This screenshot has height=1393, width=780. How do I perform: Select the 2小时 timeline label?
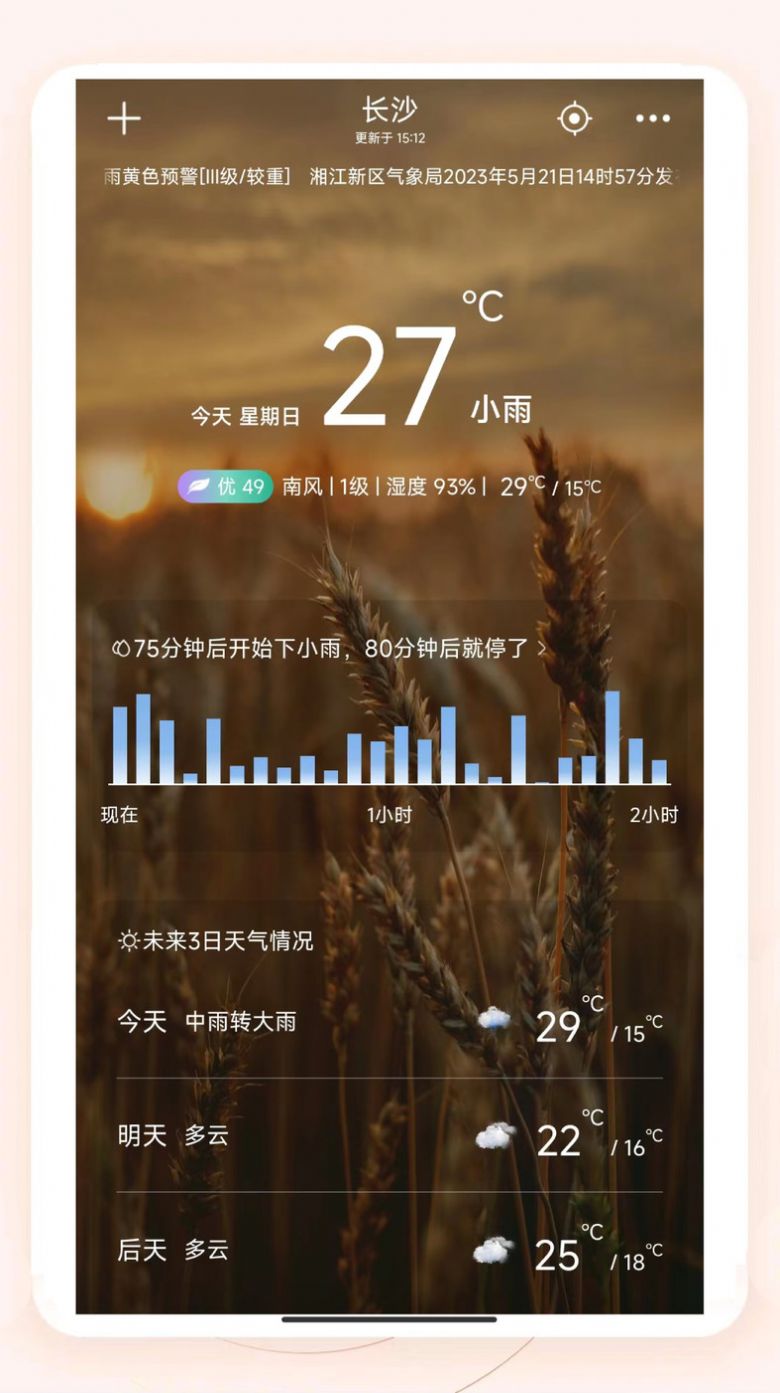click(655, 815)
